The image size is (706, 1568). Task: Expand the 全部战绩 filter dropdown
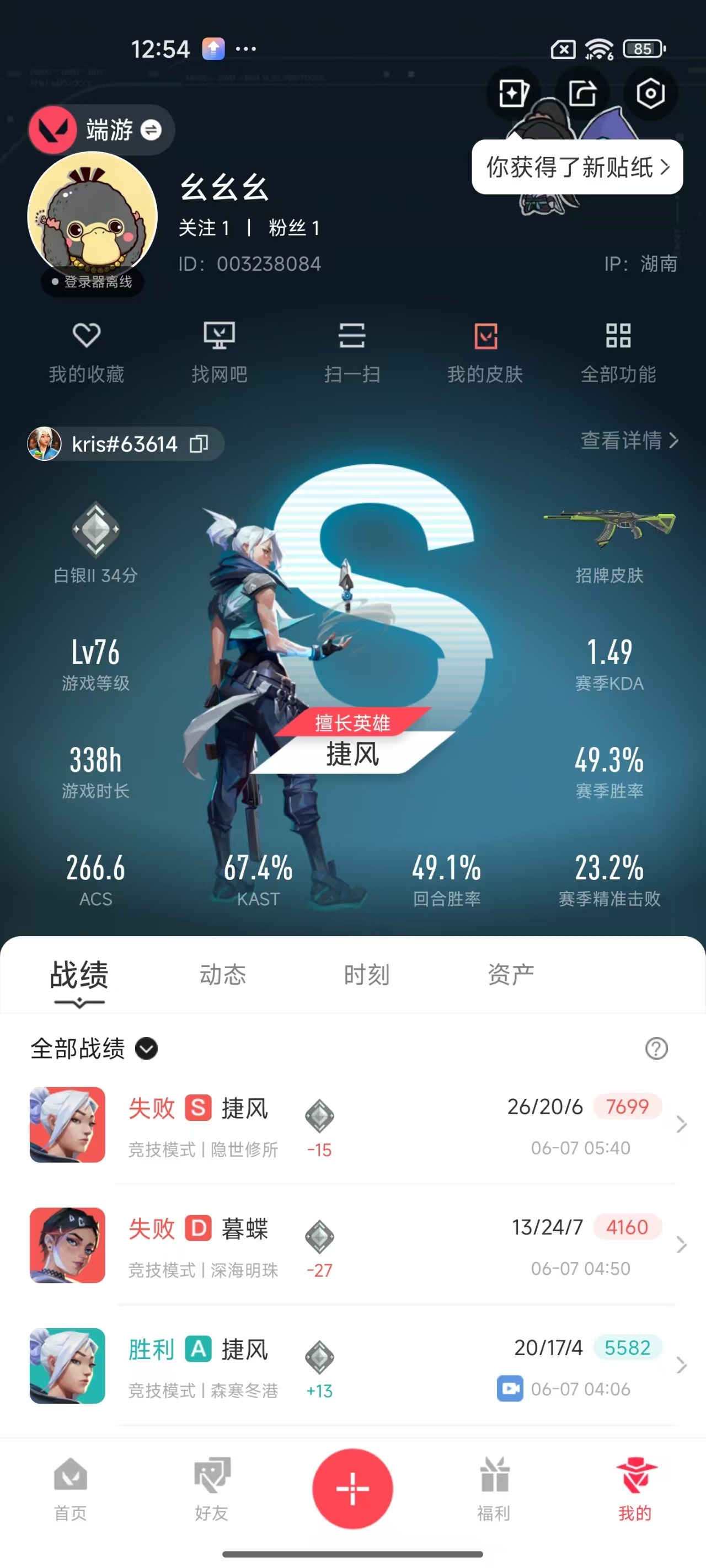146,1048
